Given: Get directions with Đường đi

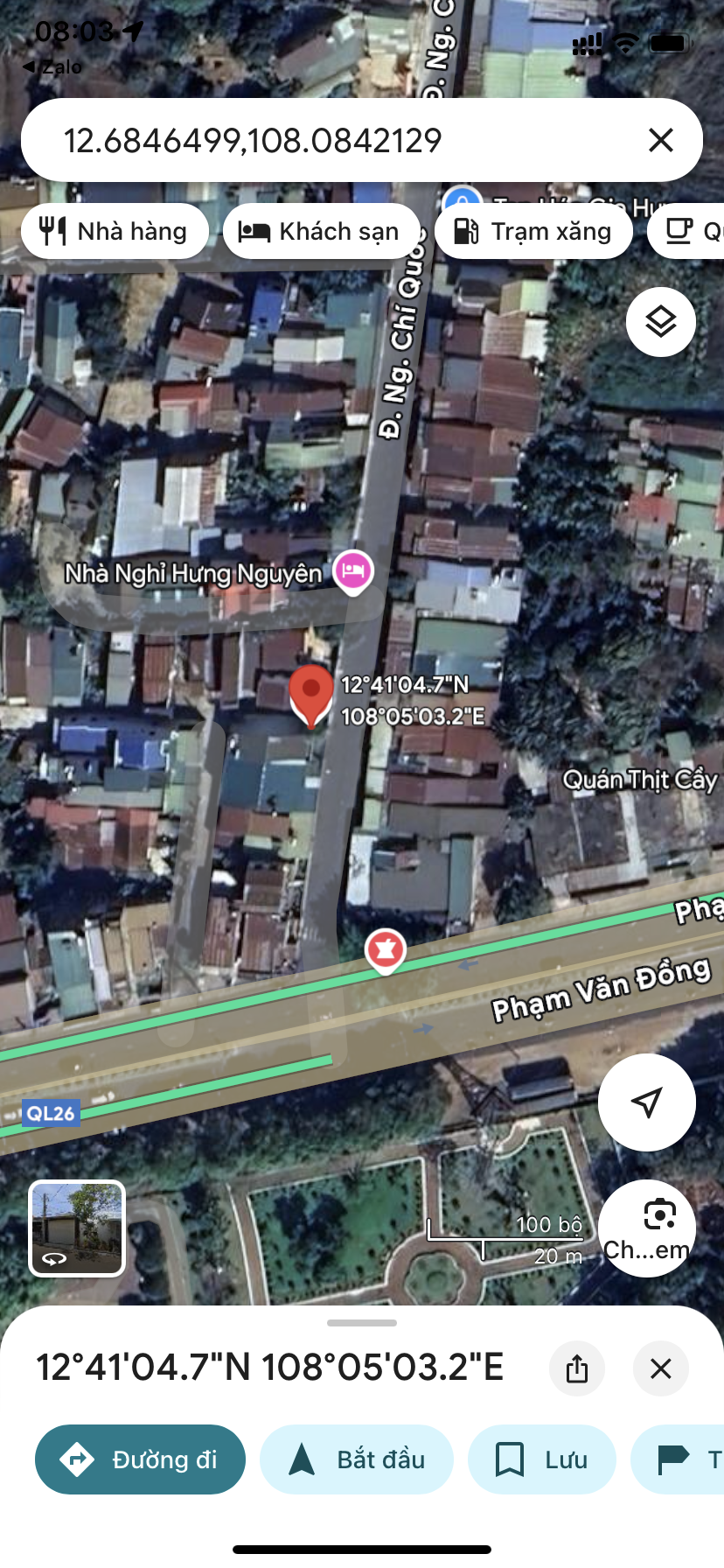Looking at the screenshot, I should click(140, 1459).
